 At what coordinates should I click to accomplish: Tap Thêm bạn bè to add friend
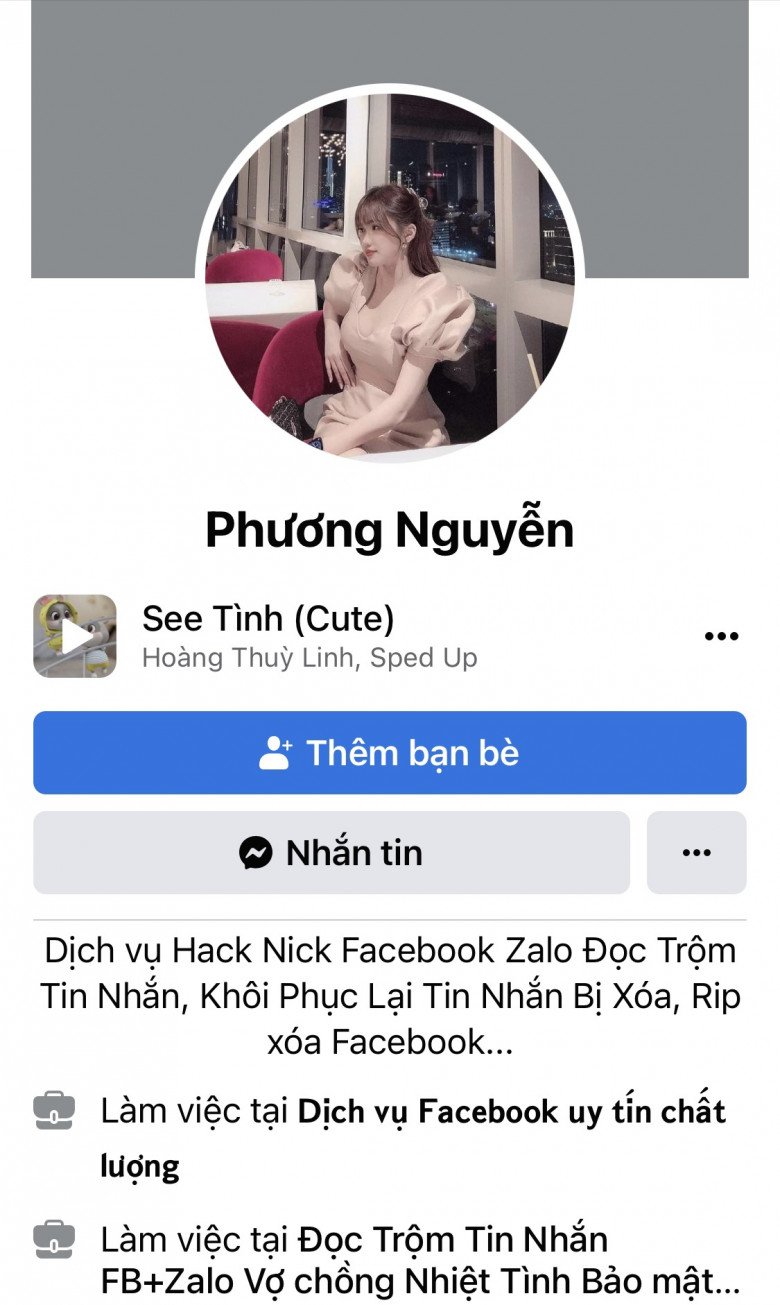tap(390, 752)
